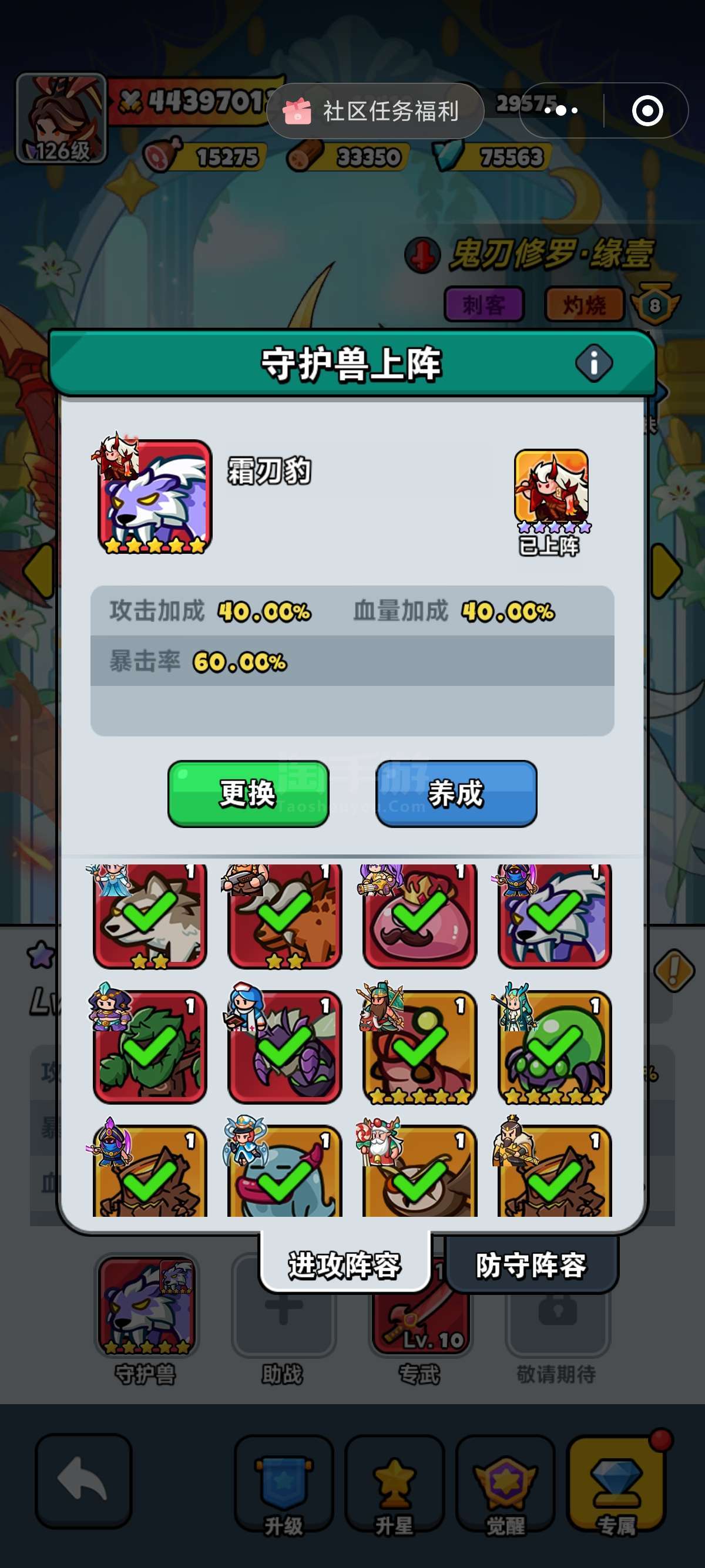Viewport: 705px width, 1568px height.
Task: Select the pink mustache slime beast
Action: point(420,915)
